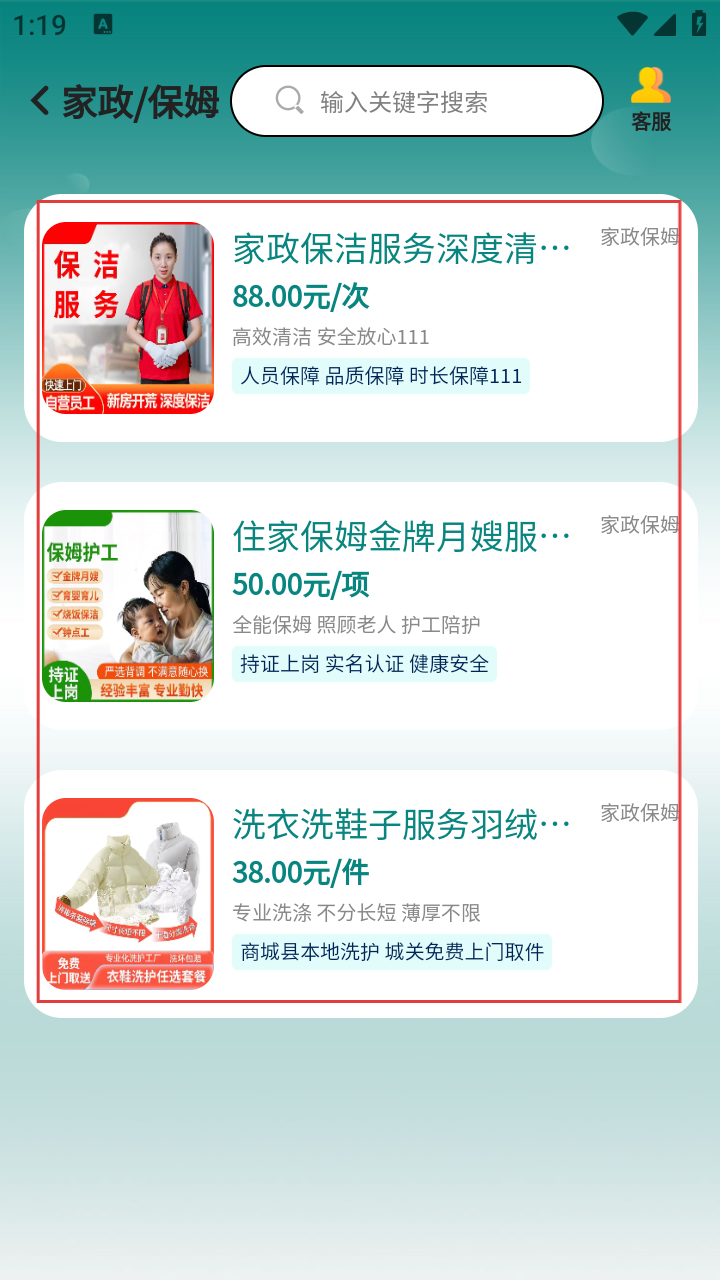Tap the keyword search box
This screenshot has height=1280, width=720.
pyautogui.click(x=417, y=101)
